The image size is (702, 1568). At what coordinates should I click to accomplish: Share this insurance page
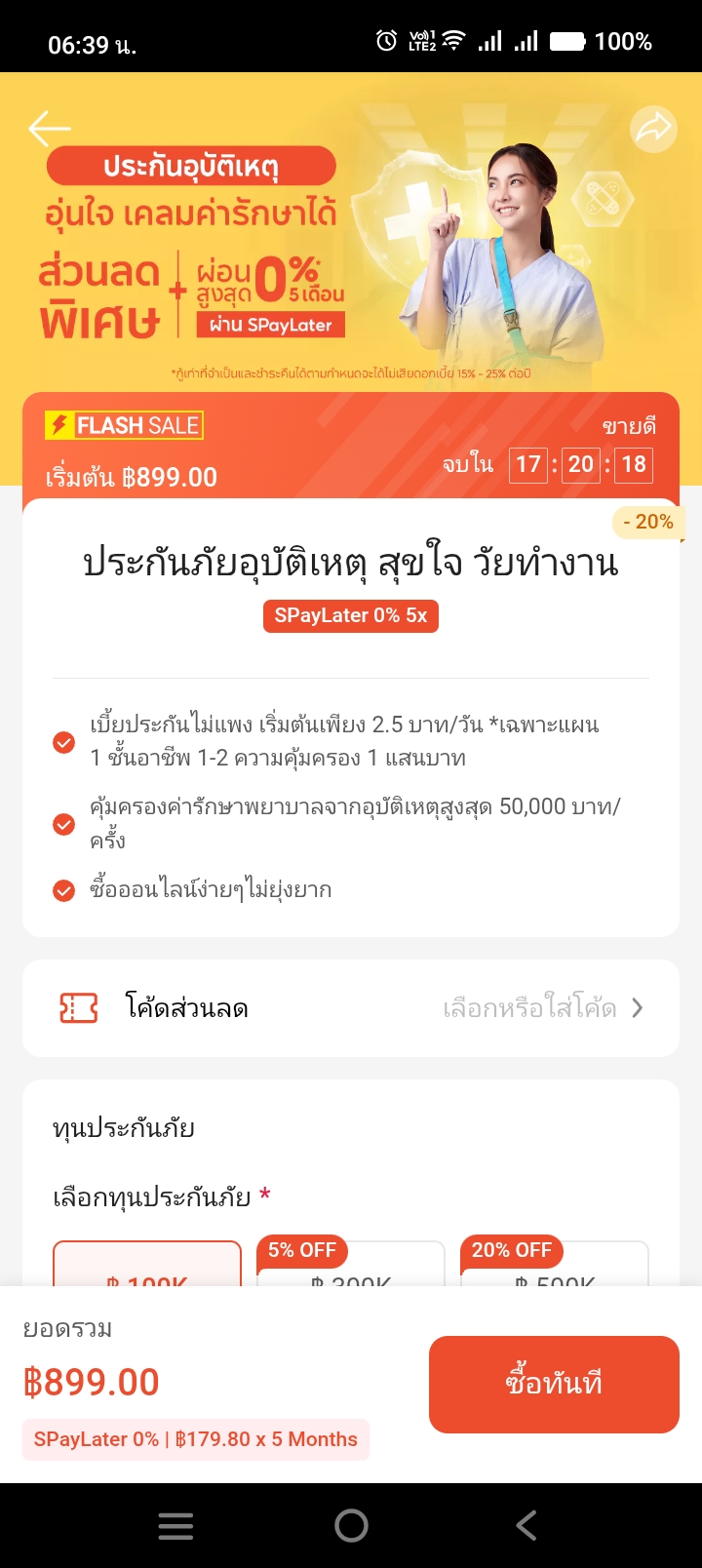coord(652,128)
